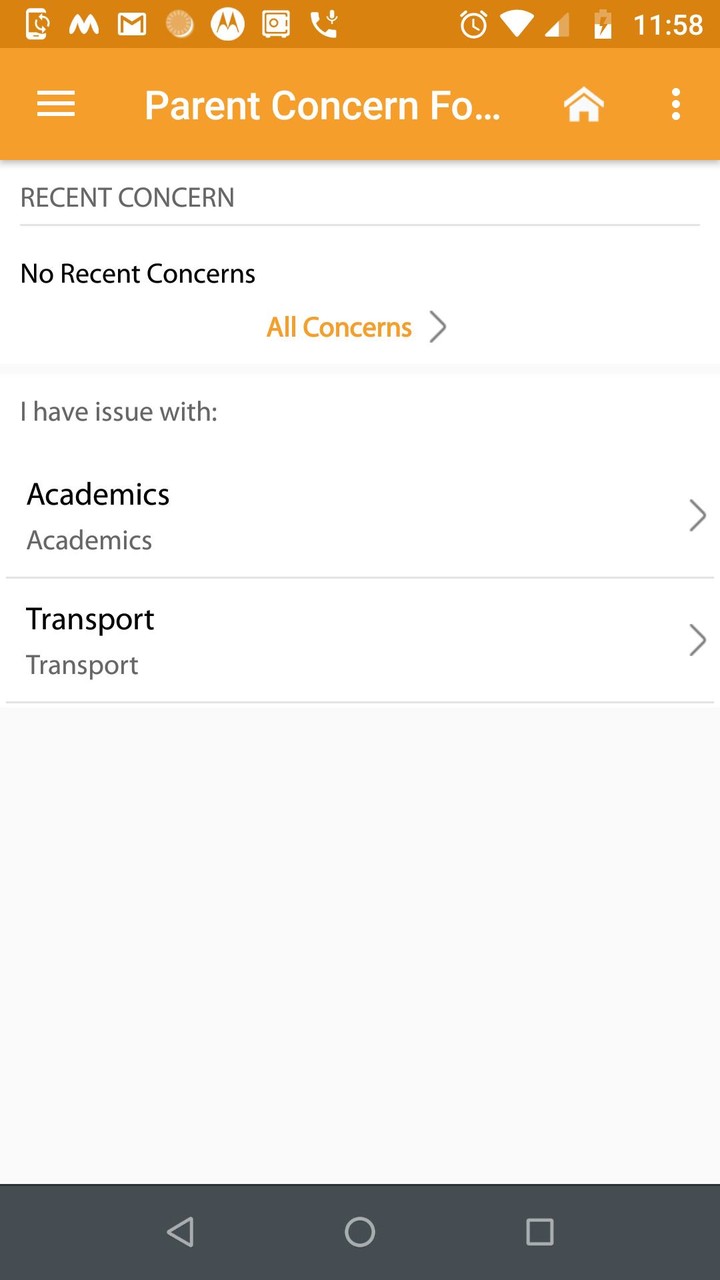Open the navigation drawer hamburger icon
The image size is (720, 1280).
coord(55,104)
